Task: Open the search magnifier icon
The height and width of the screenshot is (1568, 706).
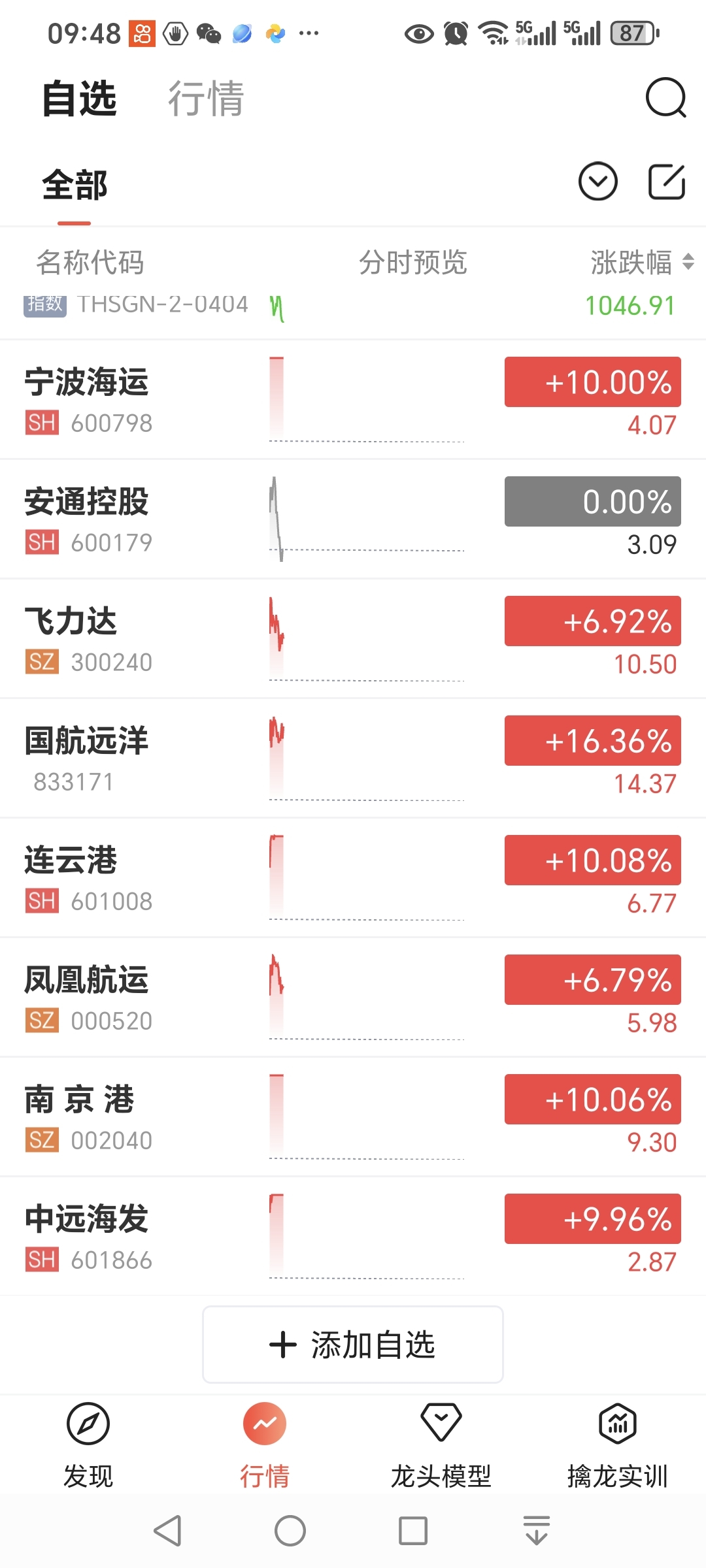Action: click(x=665, y=98)
